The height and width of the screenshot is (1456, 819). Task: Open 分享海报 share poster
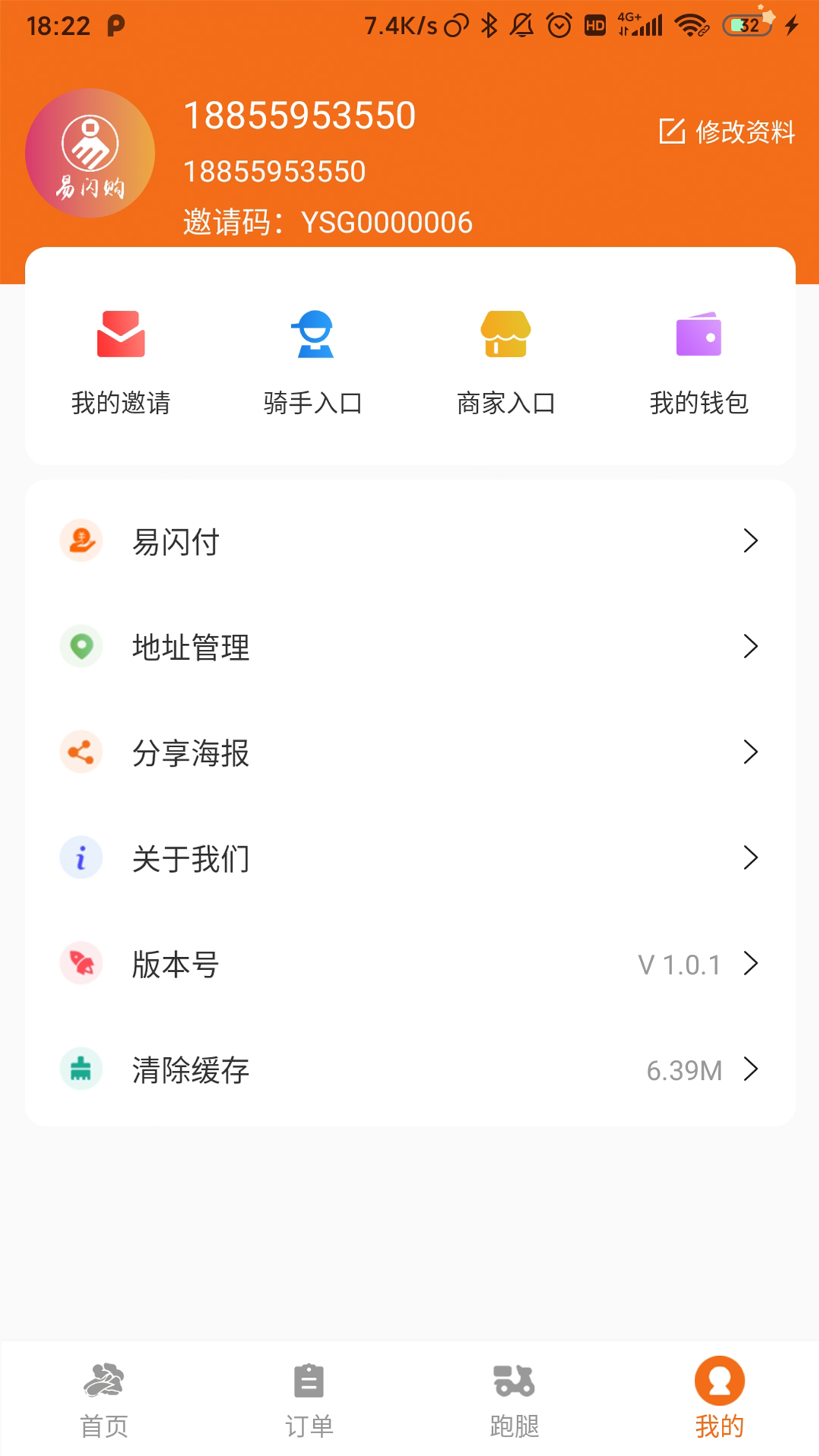tap(409, 752)
